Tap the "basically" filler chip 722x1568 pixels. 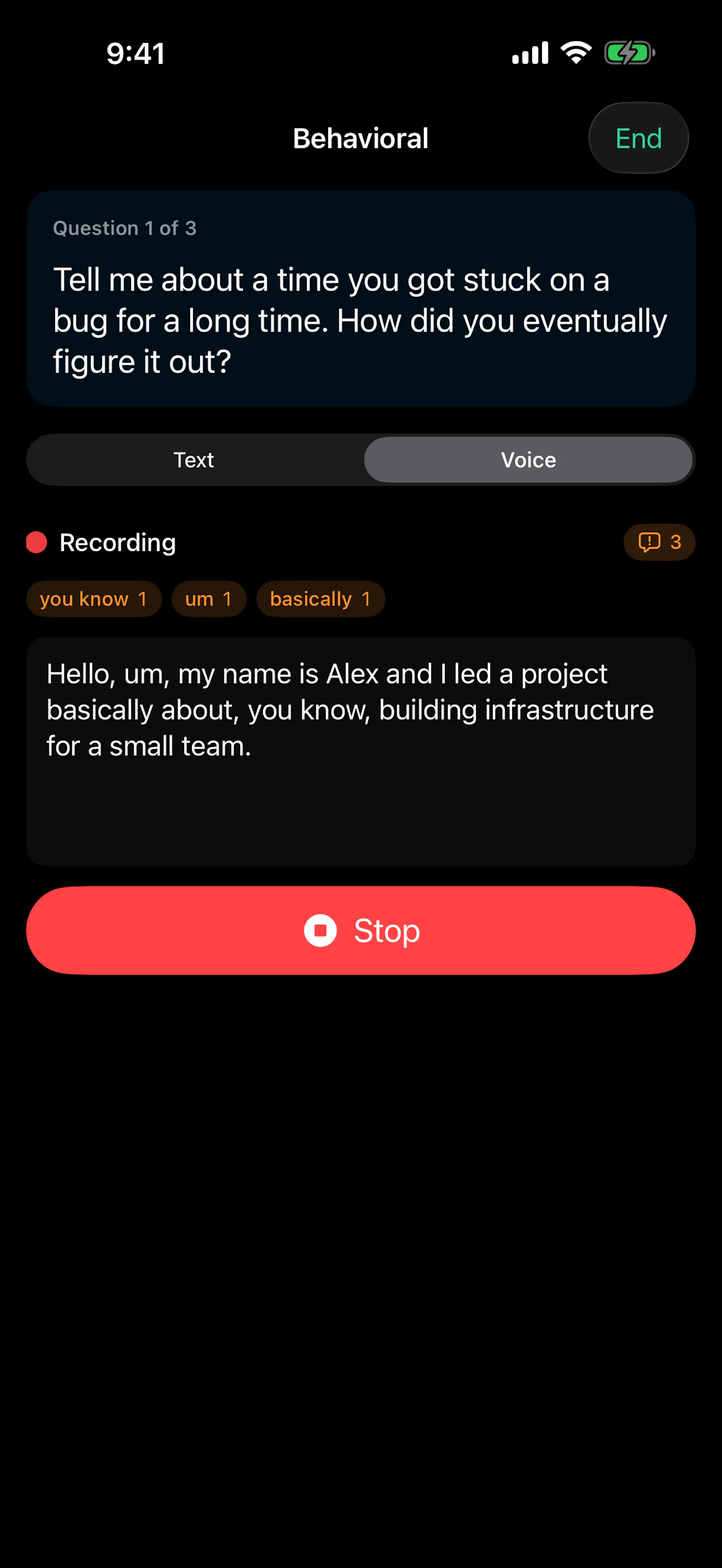321,599
